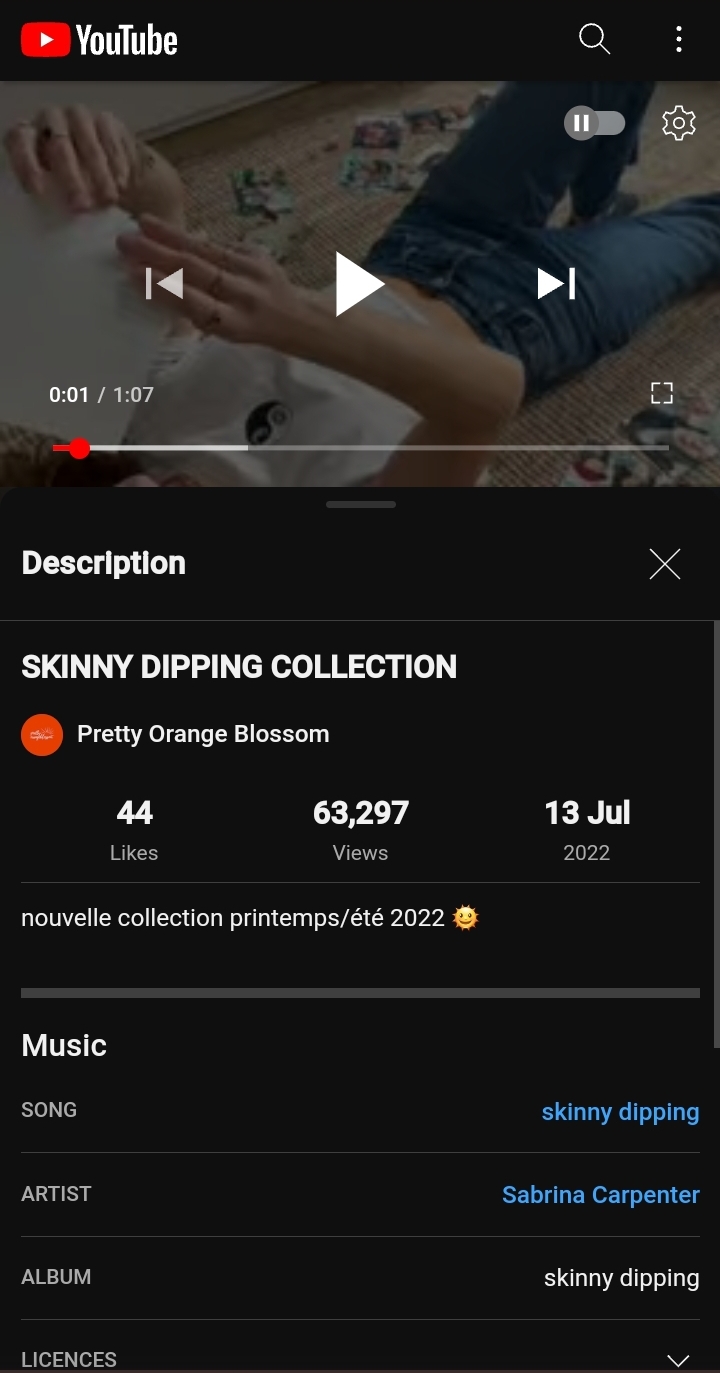Open Sabrina Carpenter artist page
This screenshot has width=720, height=1373.
(600, 1194)
